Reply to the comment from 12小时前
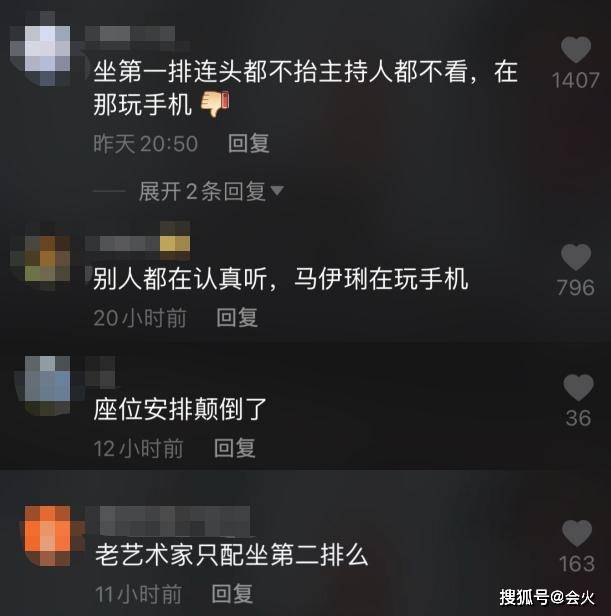Screen dimensions: 611x616 point(235,448)
